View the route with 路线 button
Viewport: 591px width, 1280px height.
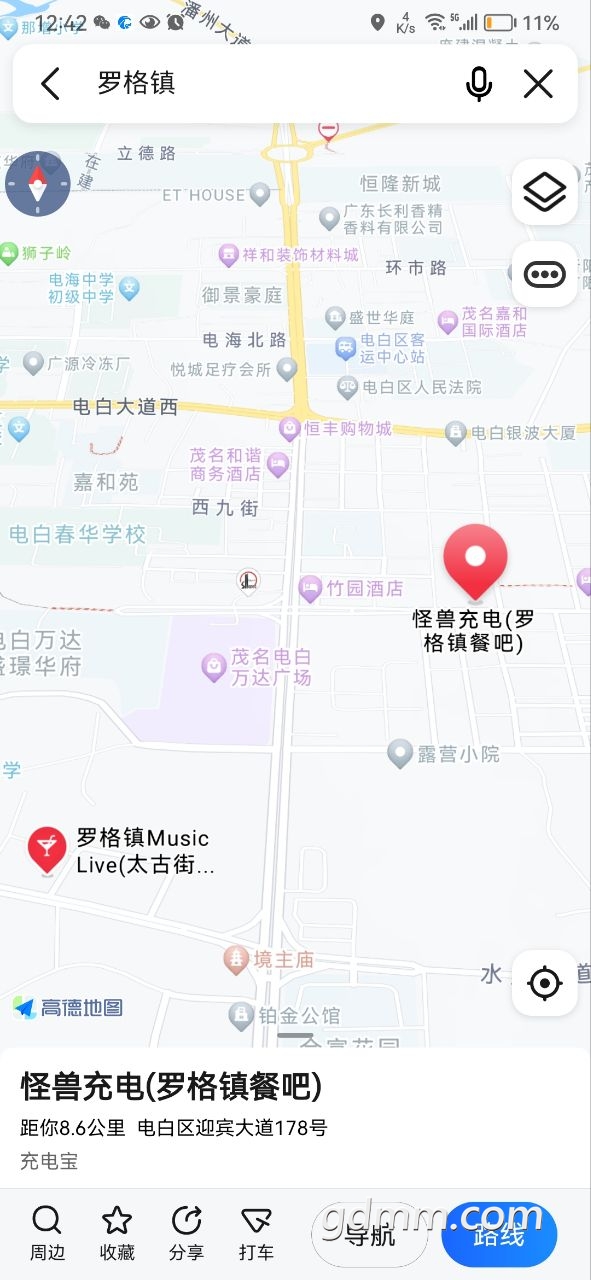click(498, 1235)
